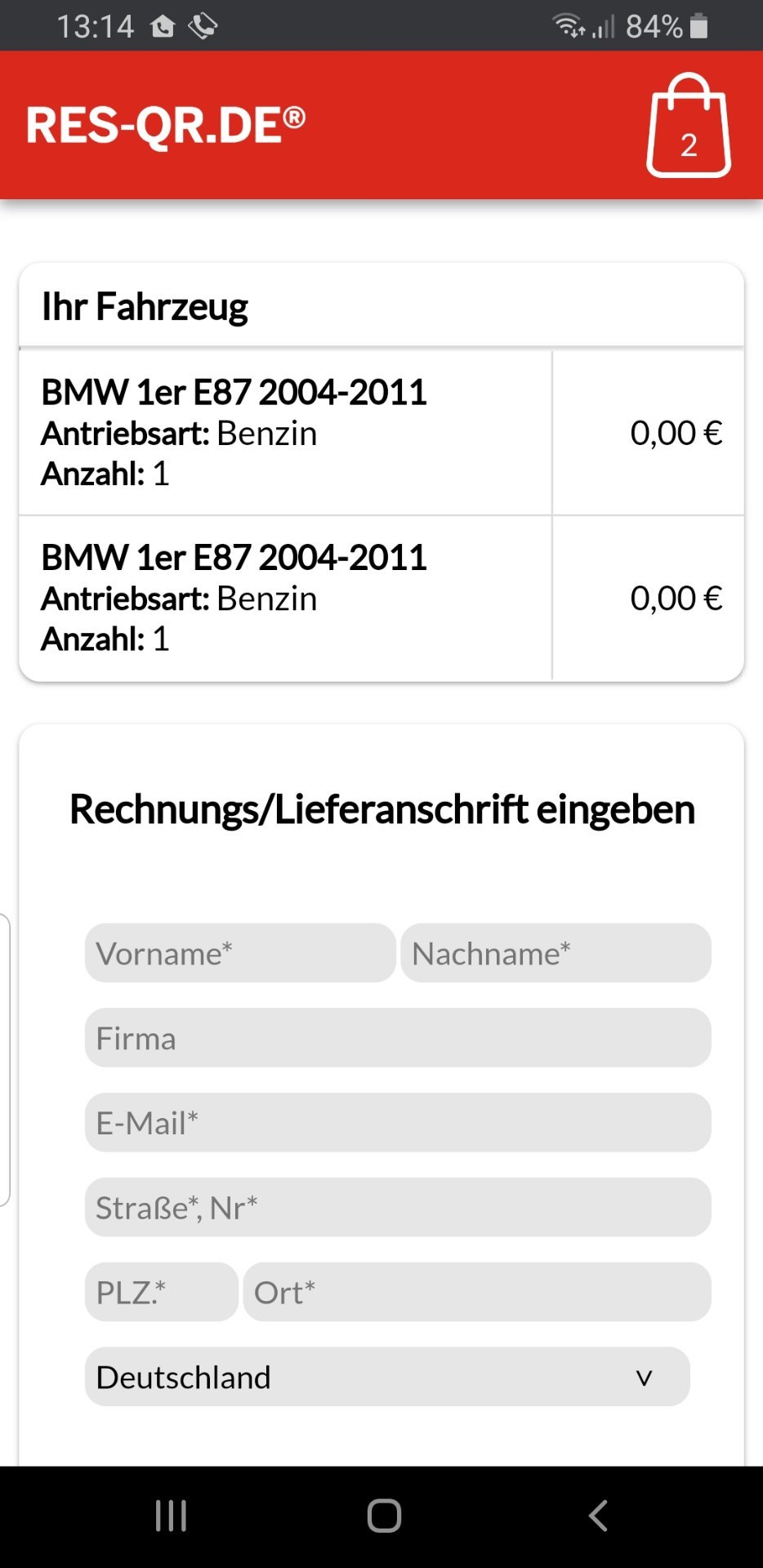The image size is (763, 1568).
Task: Tap the PLZ postal code field
Action: (162, 1292)
